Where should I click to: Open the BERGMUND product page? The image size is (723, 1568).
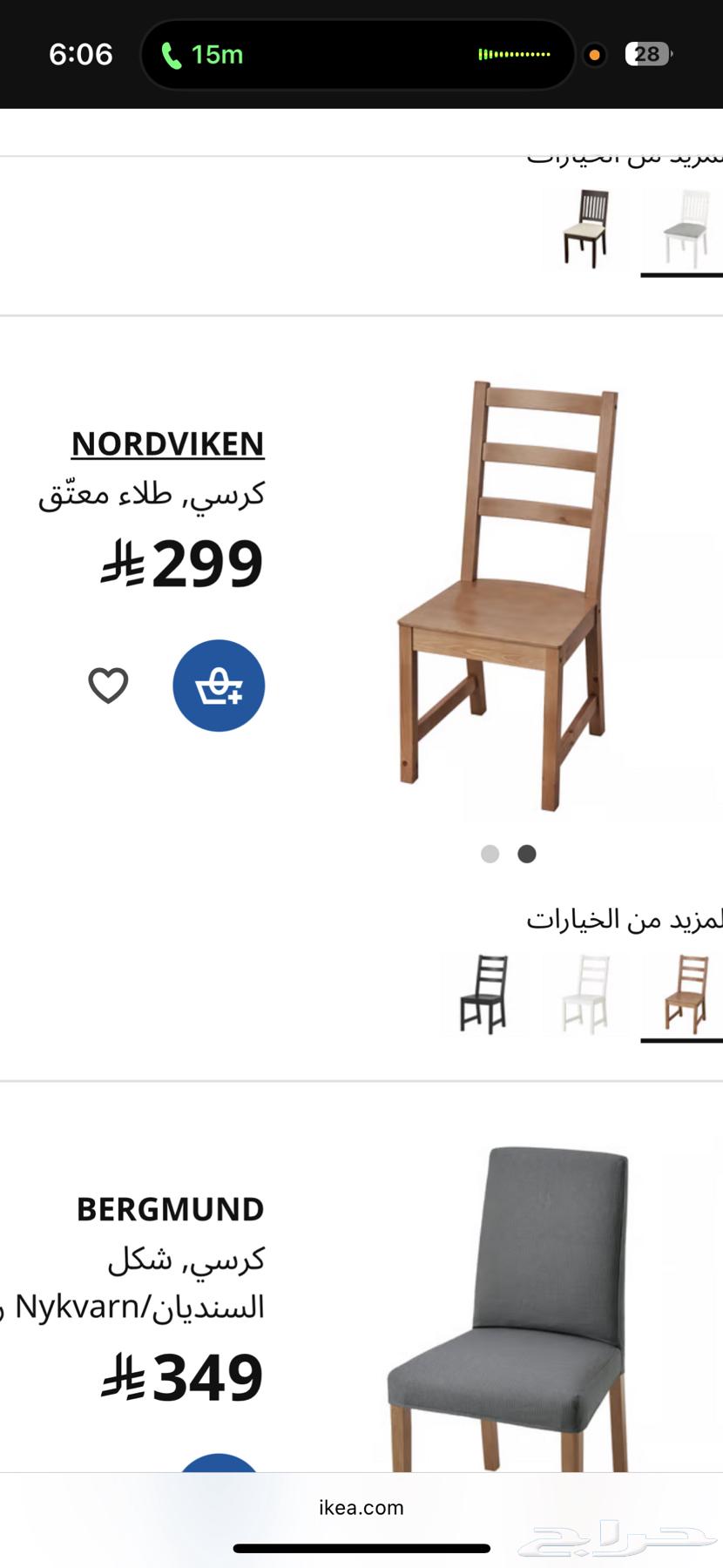[x=170, y=1206]
